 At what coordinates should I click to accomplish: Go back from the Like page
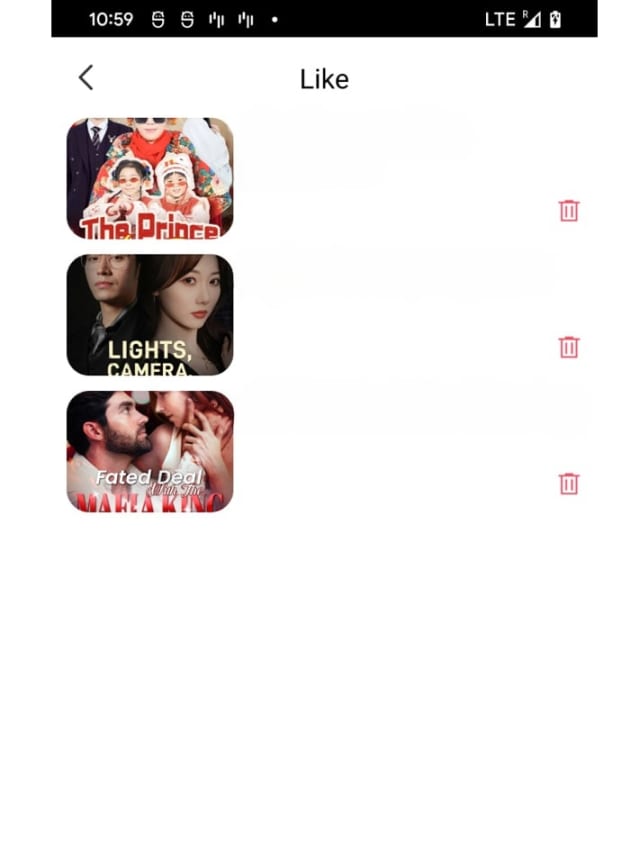tap(86, 78)
